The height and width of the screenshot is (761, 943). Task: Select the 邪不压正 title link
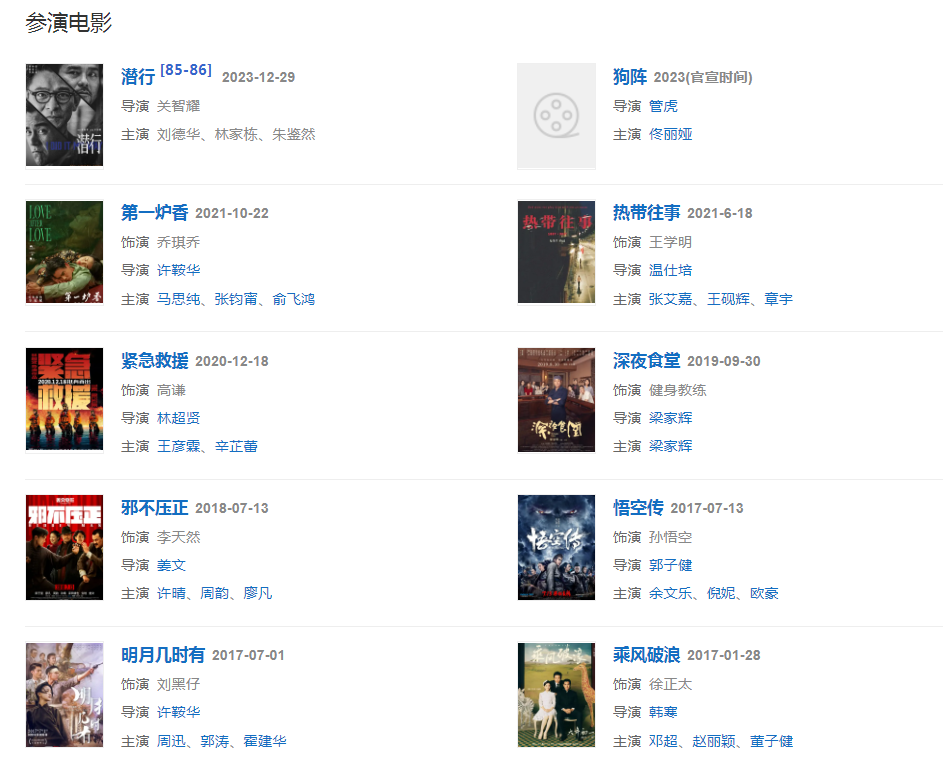click(x=155, y=508)
